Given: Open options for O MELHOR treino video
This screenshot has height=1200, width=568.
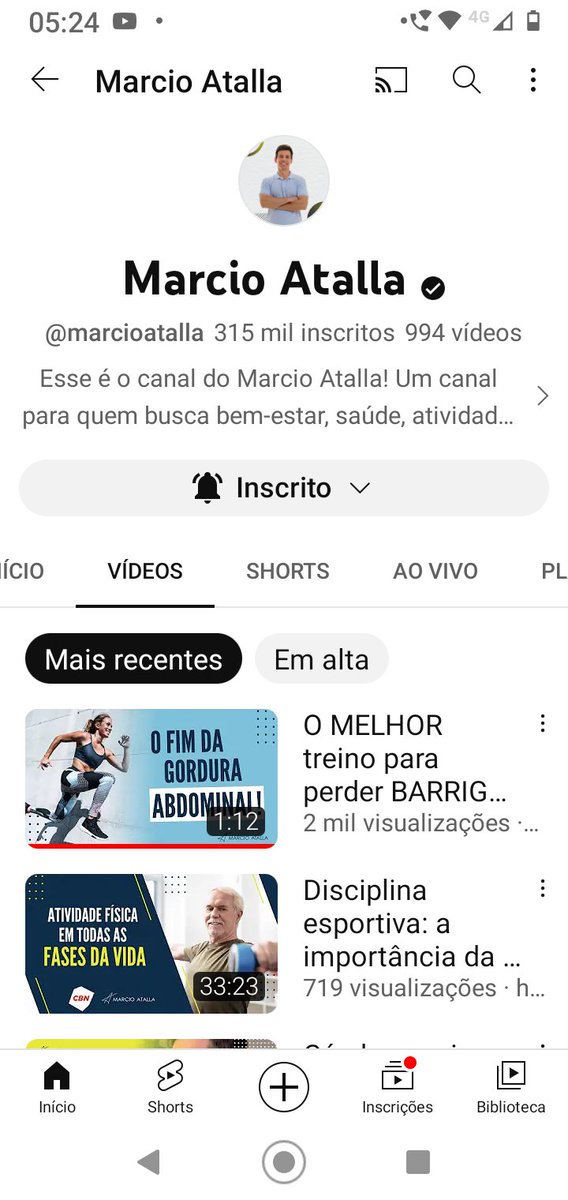Looking at the screenshot, I should click(542, 723).
